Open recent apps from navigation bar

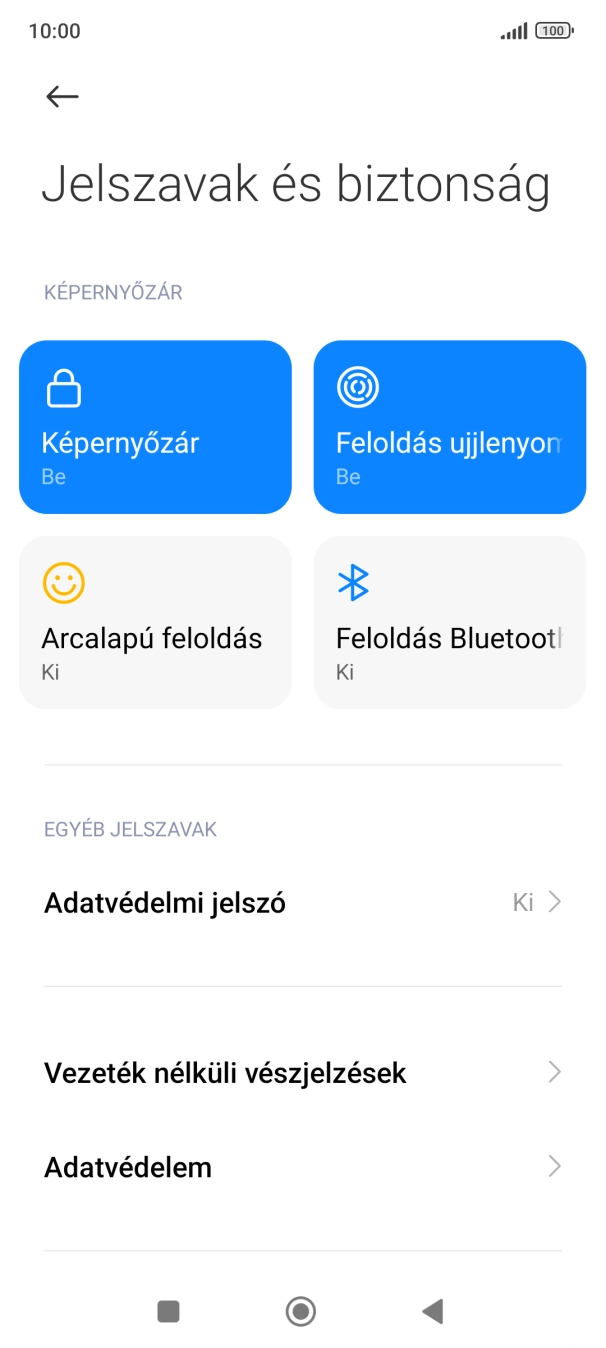(169, 1311)
